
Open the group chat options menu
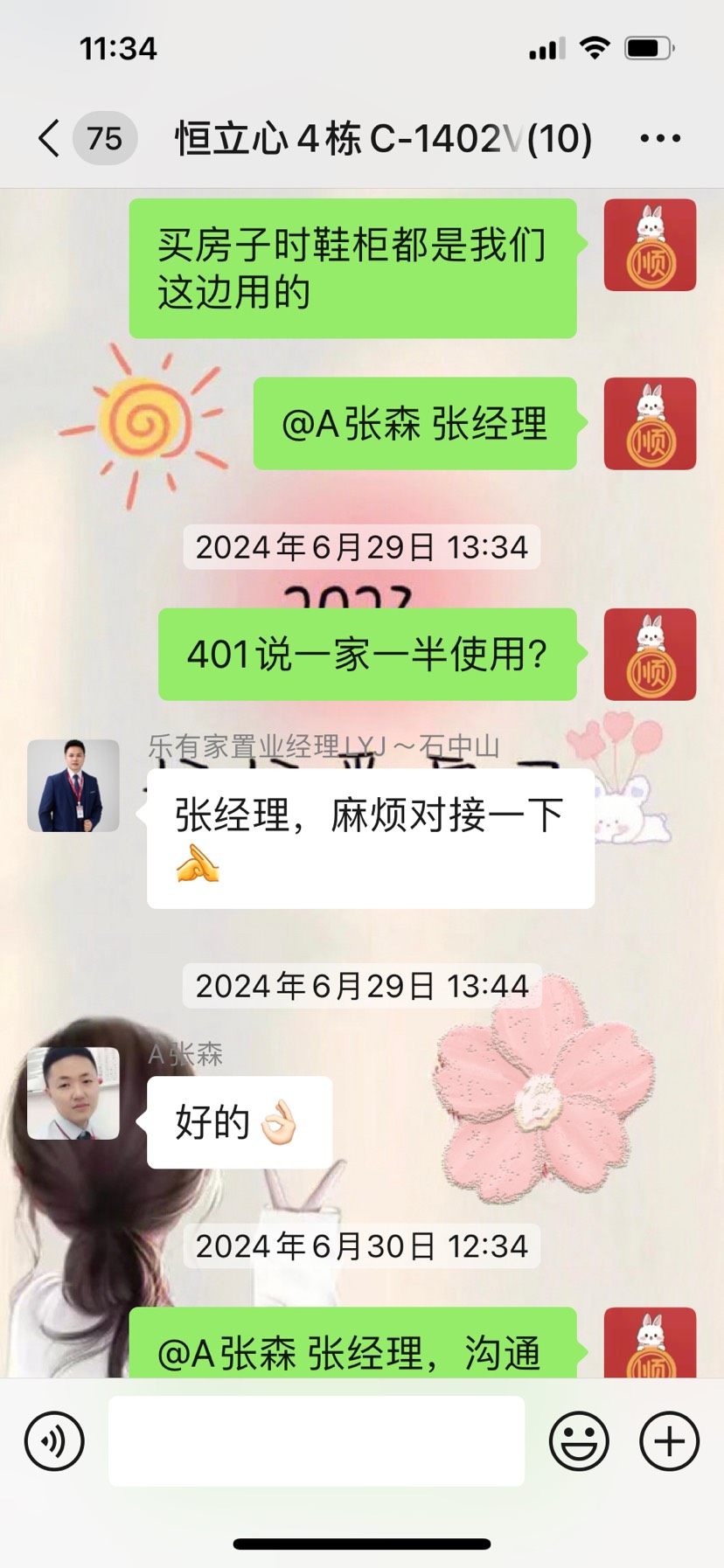(x=660, y=138)
